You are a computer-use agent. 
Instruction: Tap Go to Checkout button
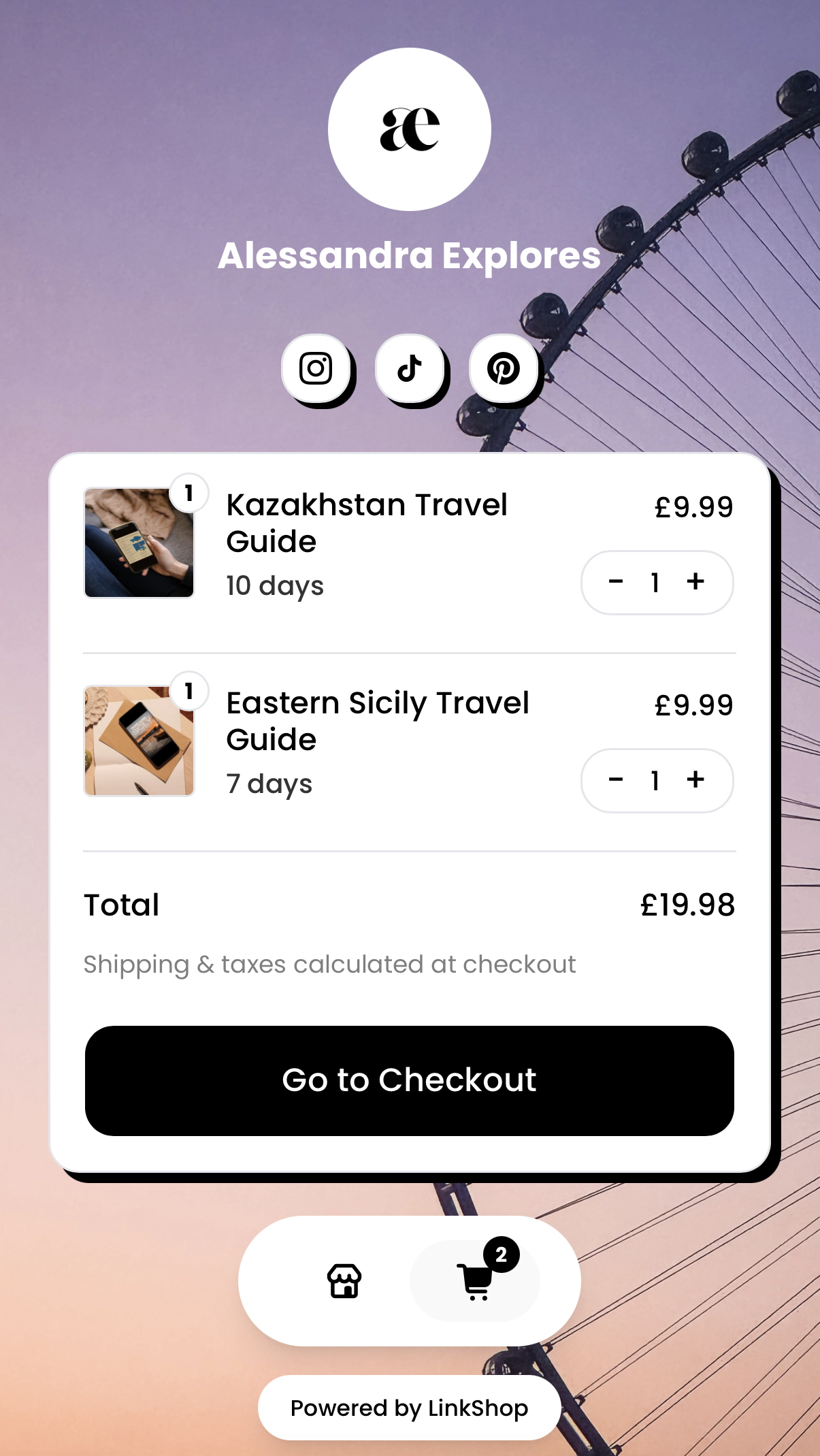coord(410,1080)
